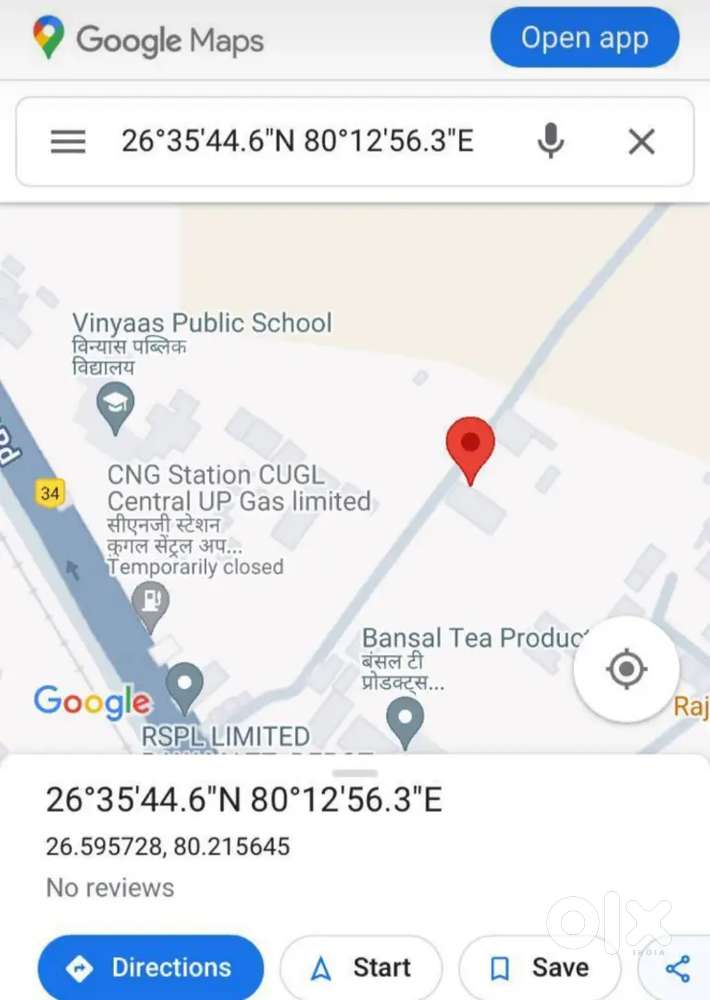The height and width of the screenshot is (1000, 710).
Task: Select Bansal Tea Products pin
Action: pyautogui.click(x=404, y=719)
